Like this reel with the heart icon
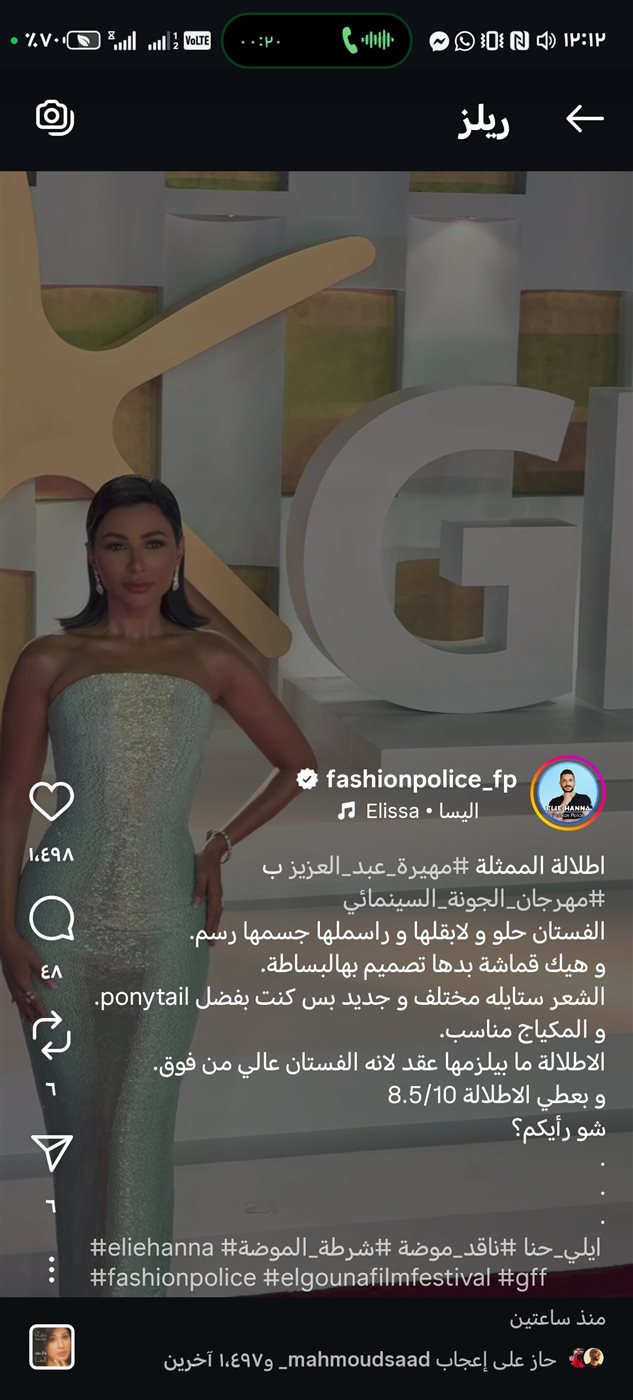This screenshot has width=633, height=1400. [x=51, y=802]
